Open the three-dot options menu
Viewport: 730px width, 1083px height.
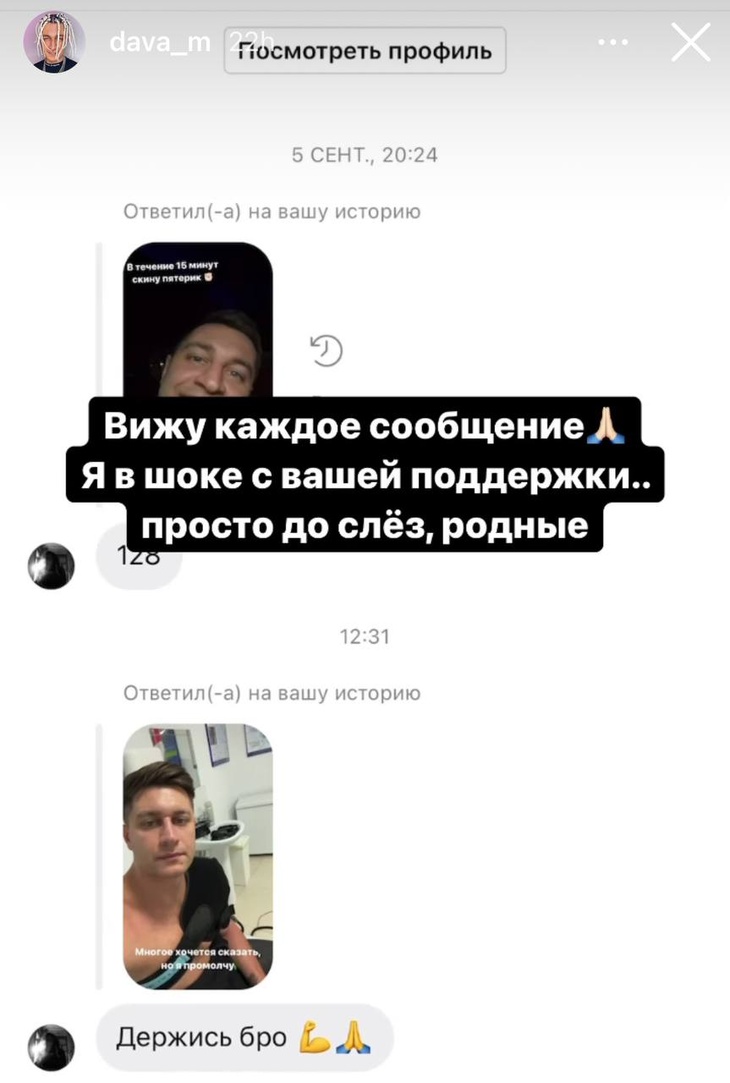[613, 42]
